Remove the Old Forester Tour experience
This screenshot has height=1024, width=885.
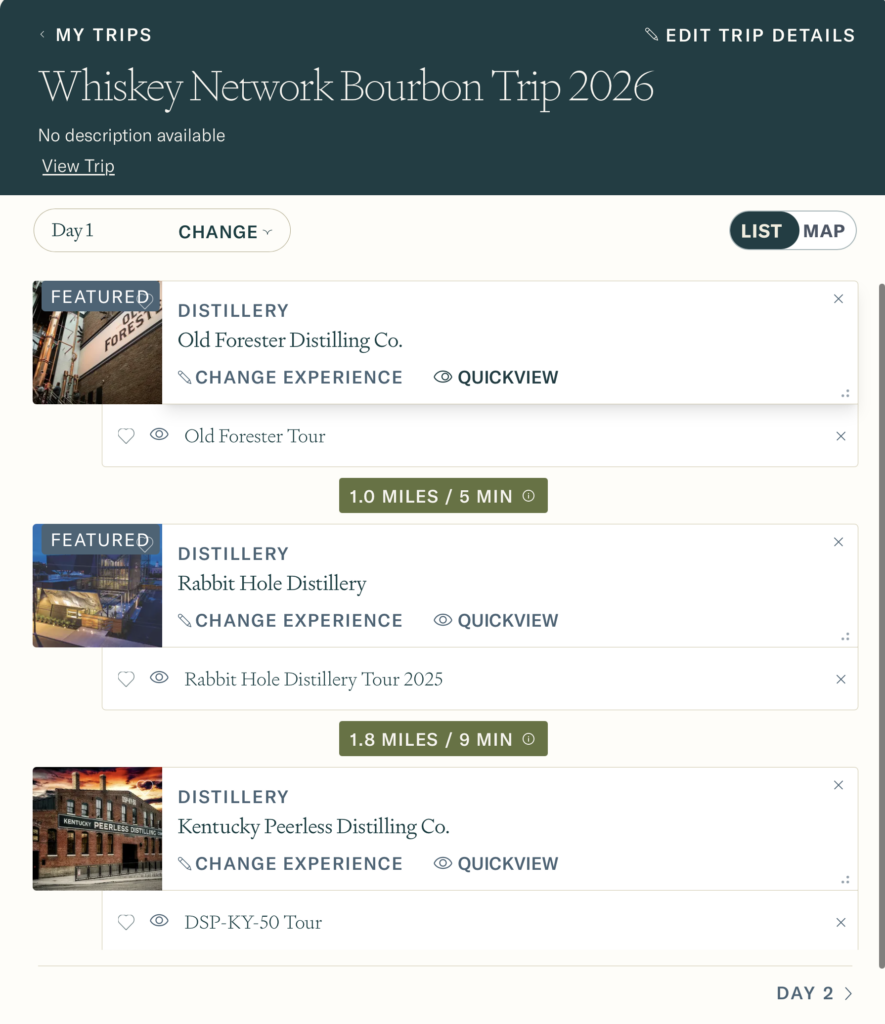pyautogui.click(x=840, y=436)
